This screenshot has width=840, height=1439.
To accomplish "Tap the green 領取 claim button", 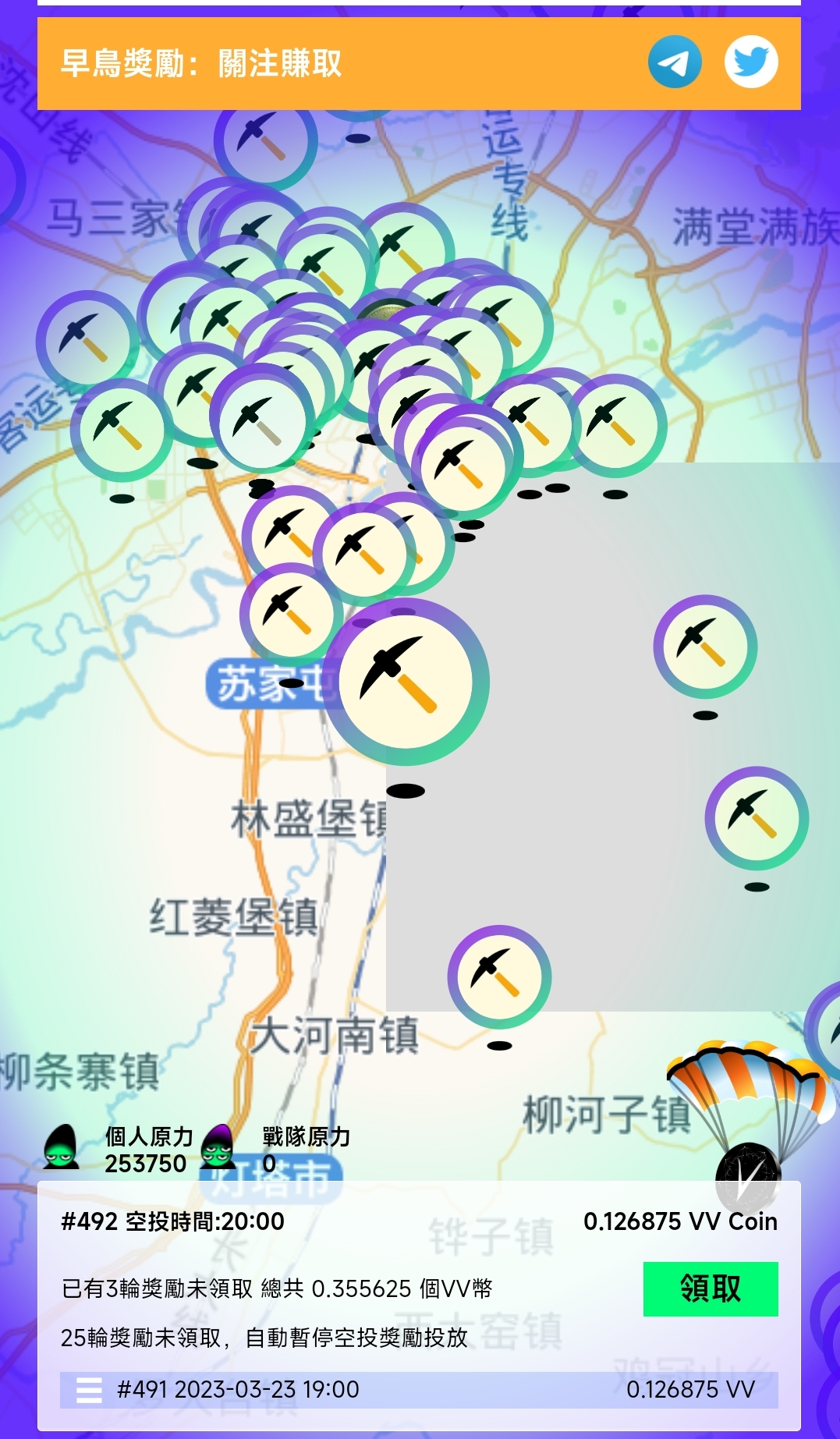I will click(710, 1288).
